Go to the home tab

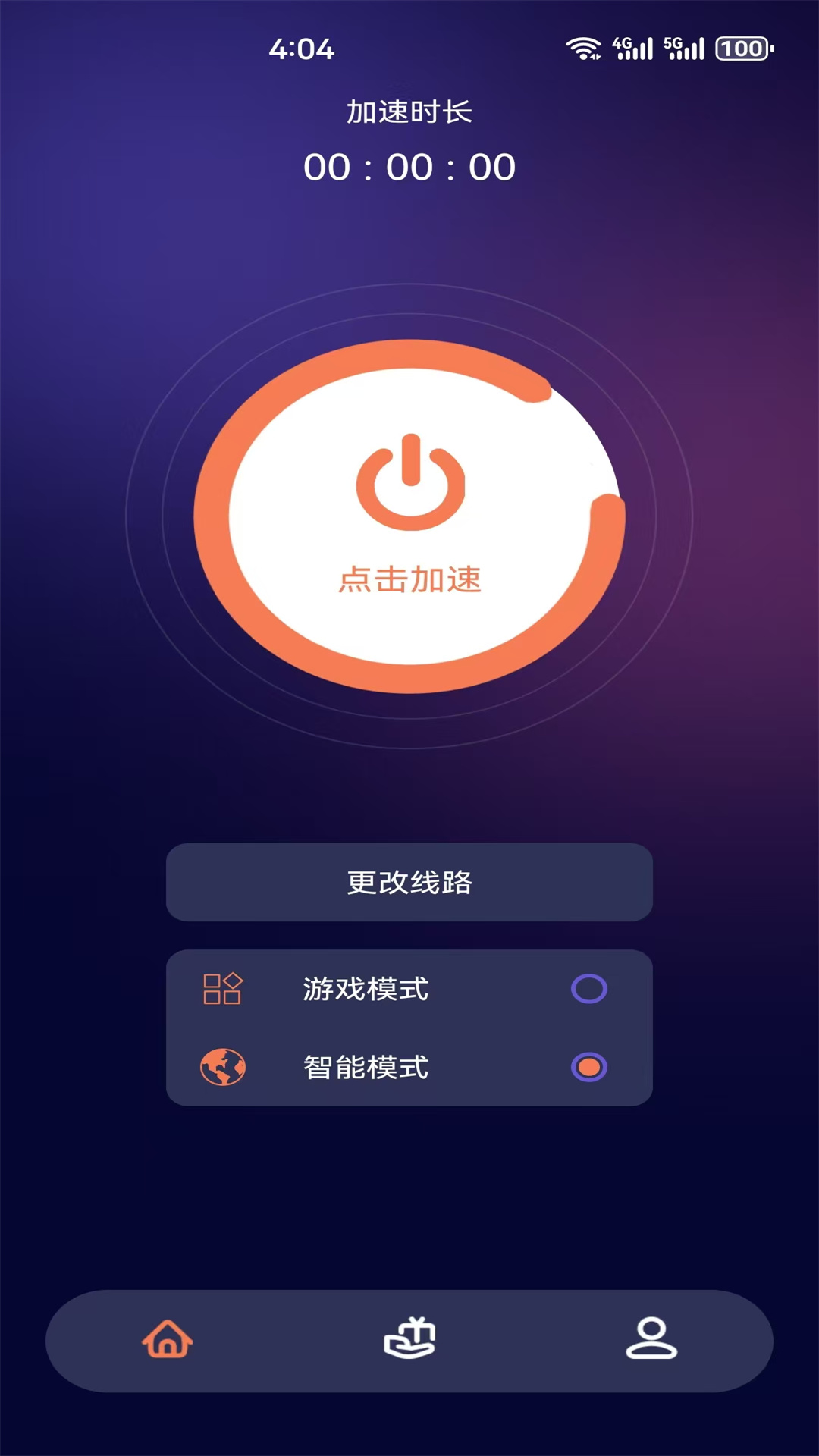tap(168, 1340)
